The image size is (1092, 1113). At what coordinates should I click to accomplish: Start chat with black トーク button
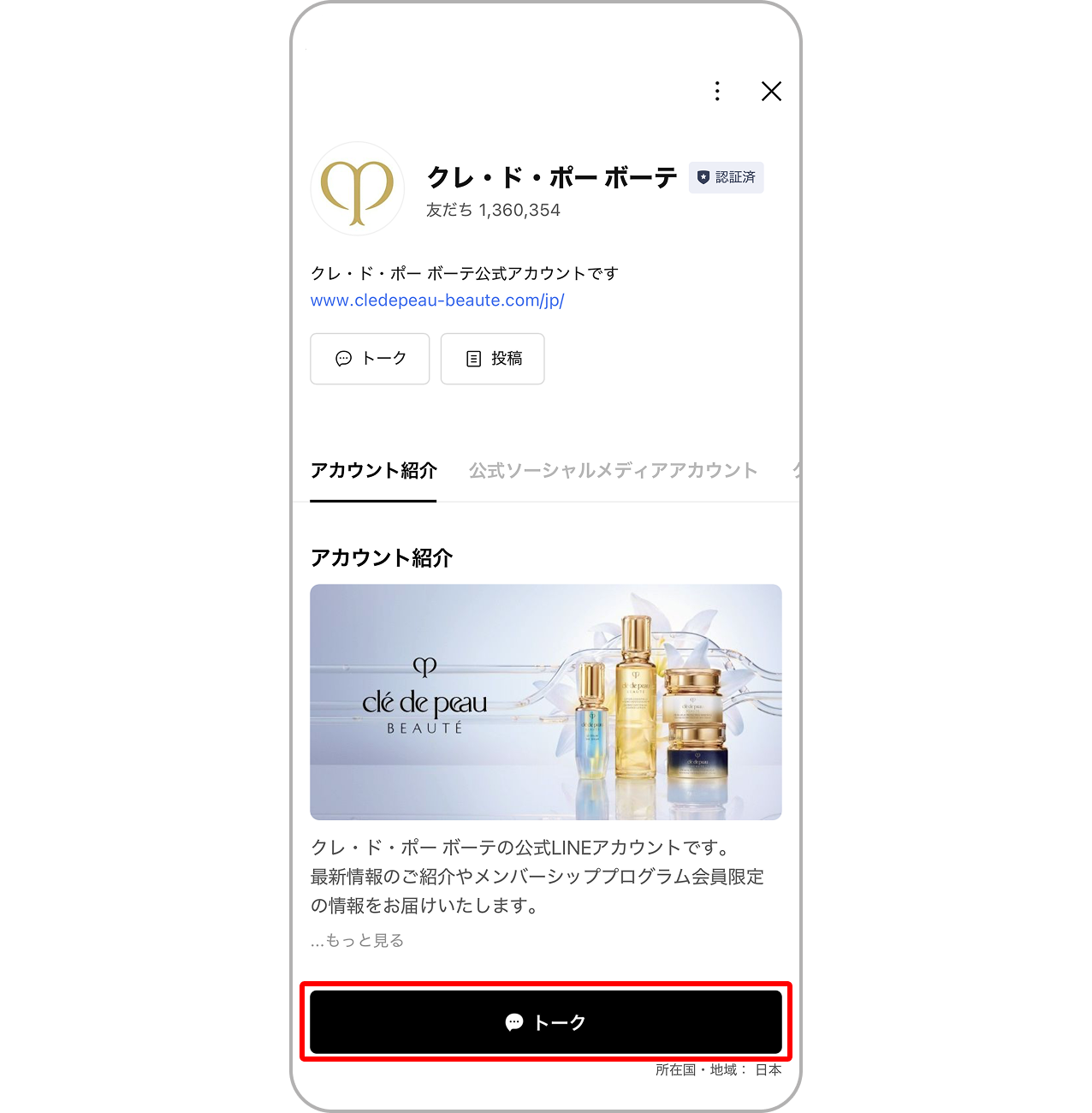(x=546, y=1022)
